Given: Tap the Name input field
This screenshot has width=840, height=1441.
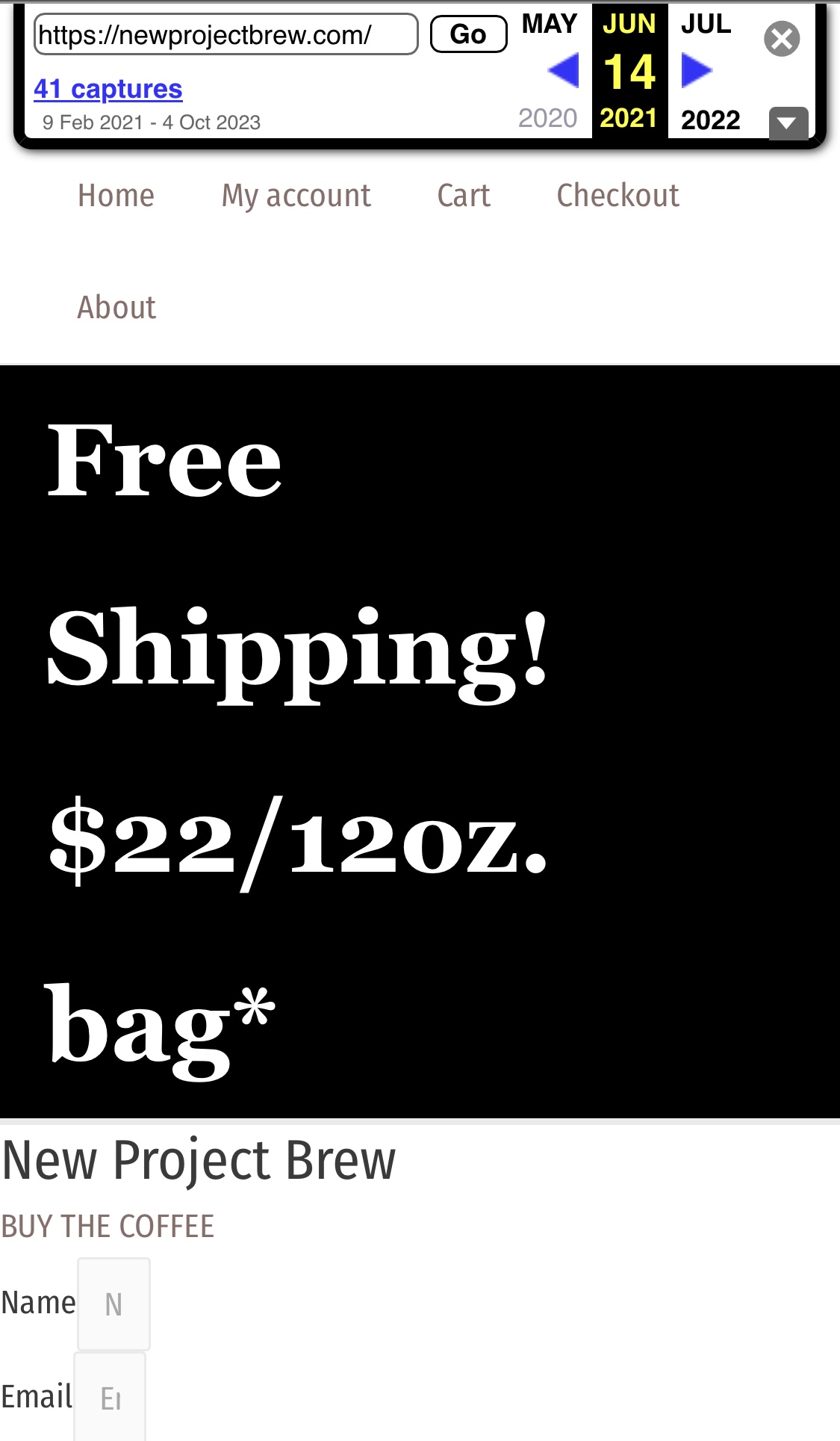Looking at the screenshot, I should (x=113, y=1304).
